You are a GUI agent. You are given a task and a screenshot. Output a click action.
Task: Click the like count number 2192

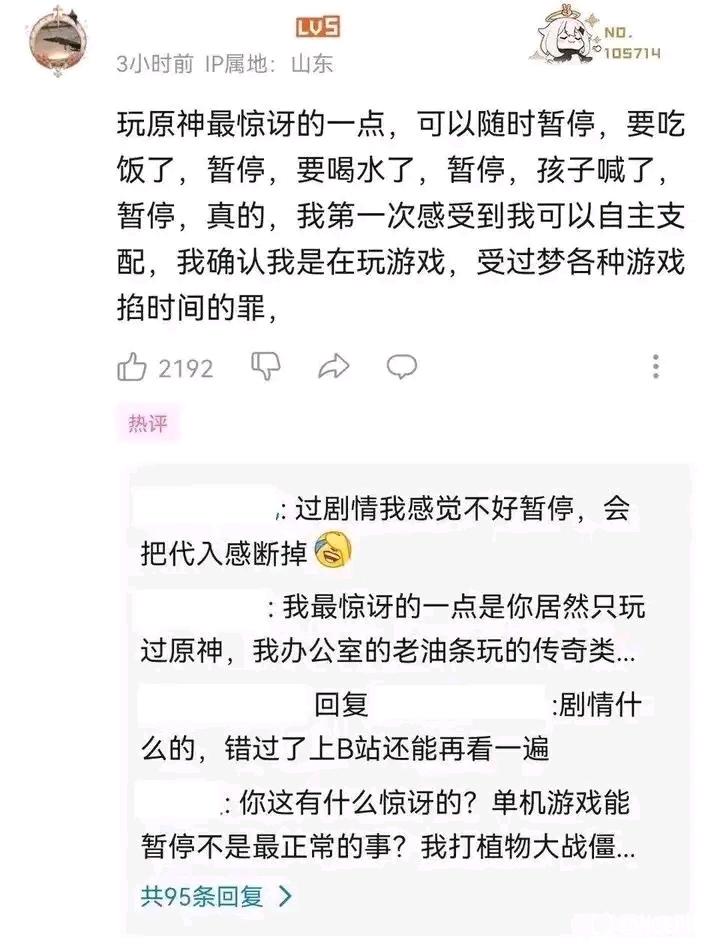point(185,367)
